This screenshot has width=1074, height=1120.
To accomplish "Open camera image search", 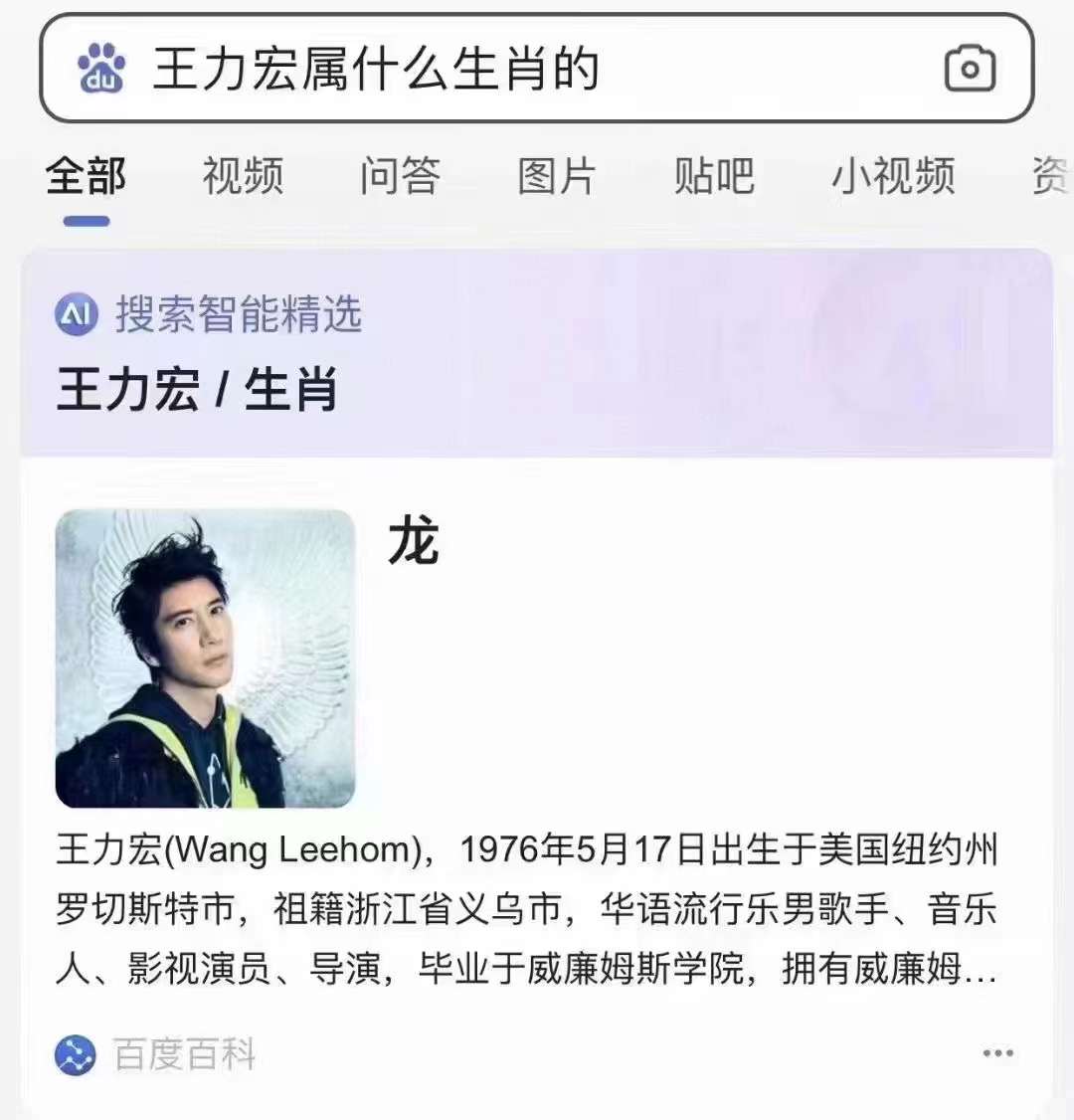I will click(x=969, y=69).
